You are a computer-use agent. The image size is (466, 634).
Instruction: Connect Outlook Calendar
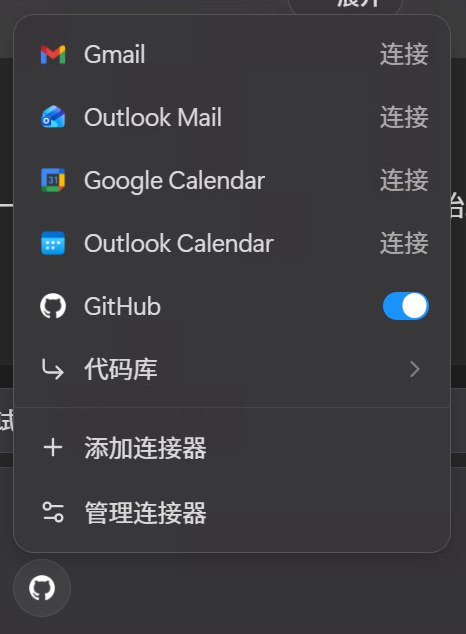[x=404, y=243]
